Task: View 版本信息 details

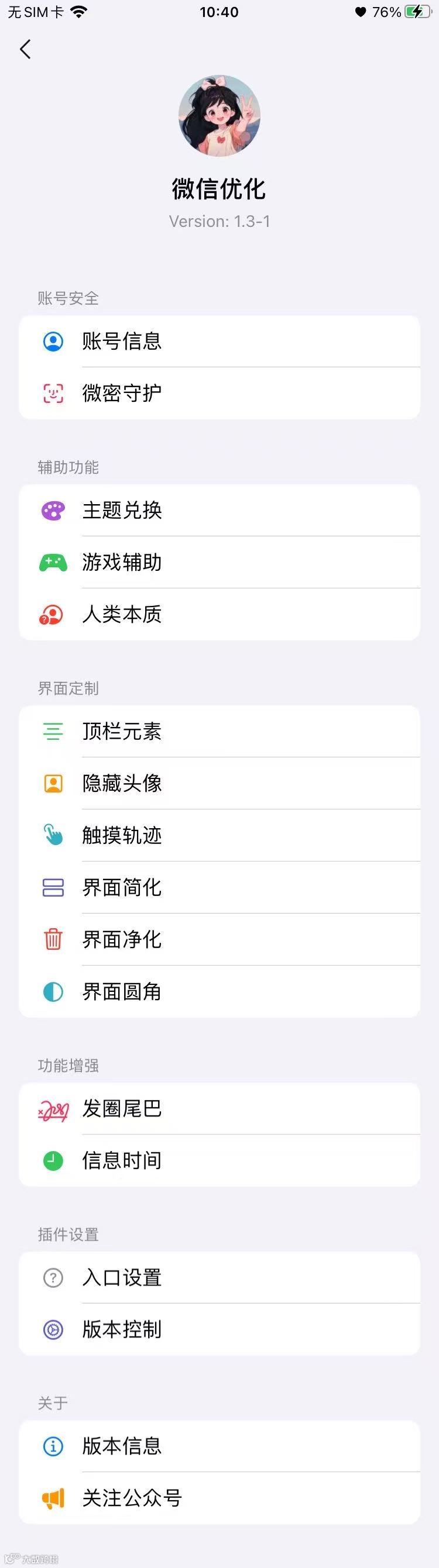Action: point(219,1446)
